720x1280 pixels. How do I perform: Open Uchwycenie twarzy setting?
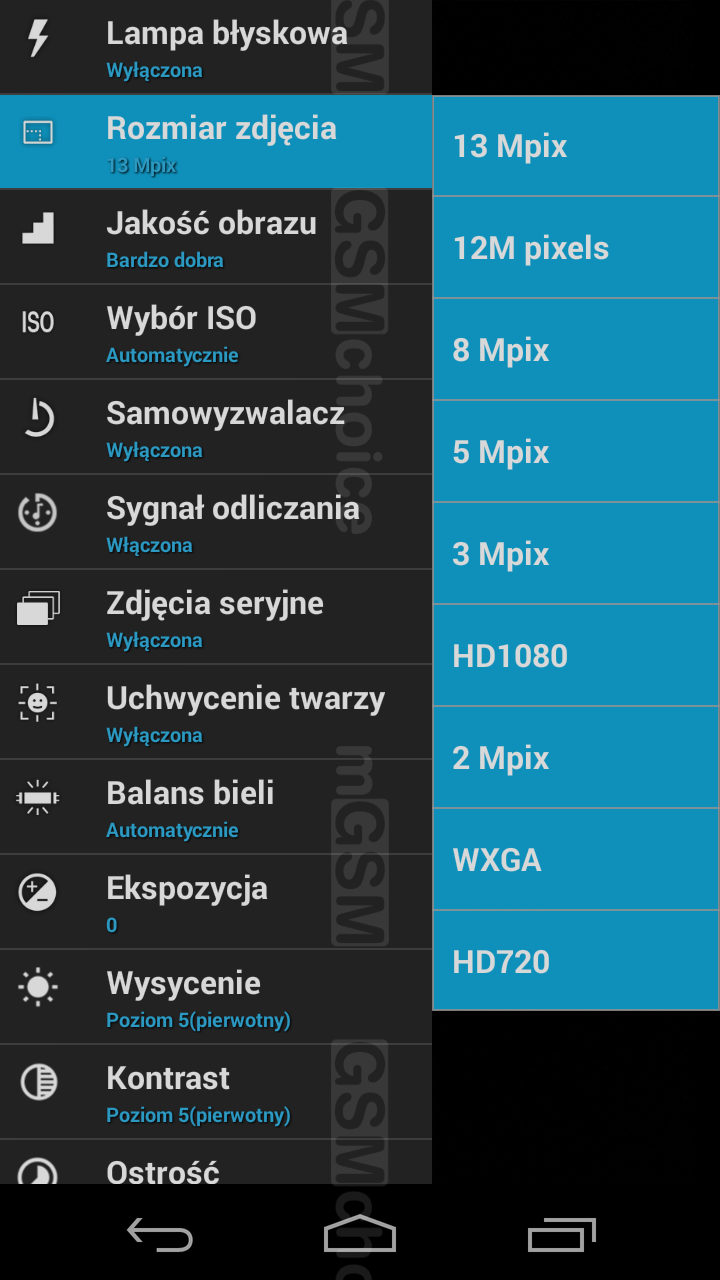point(215,712)
